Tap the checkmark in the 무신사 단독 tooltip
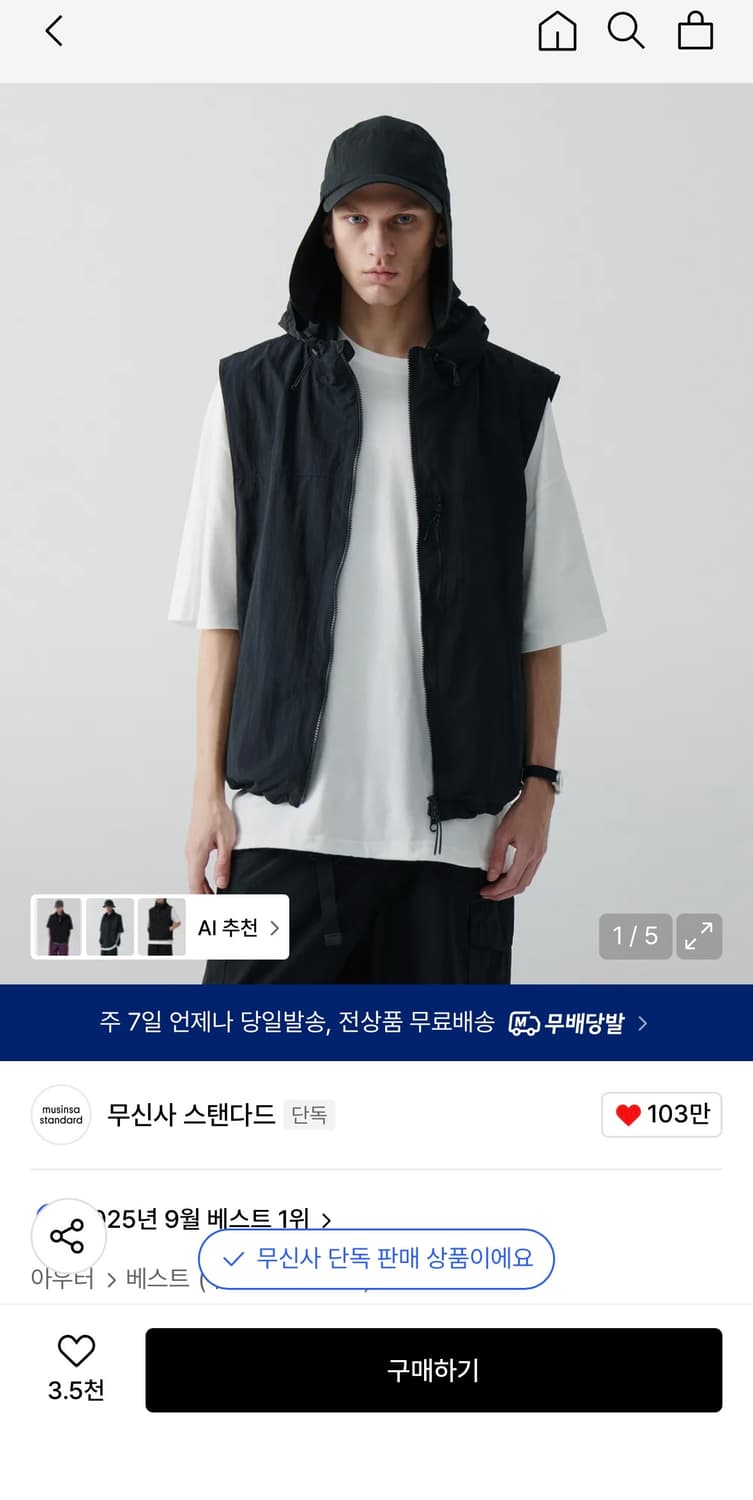The width and height of the screenshot is (753, 1500). pyautogui.click(x=232, y=1259)
